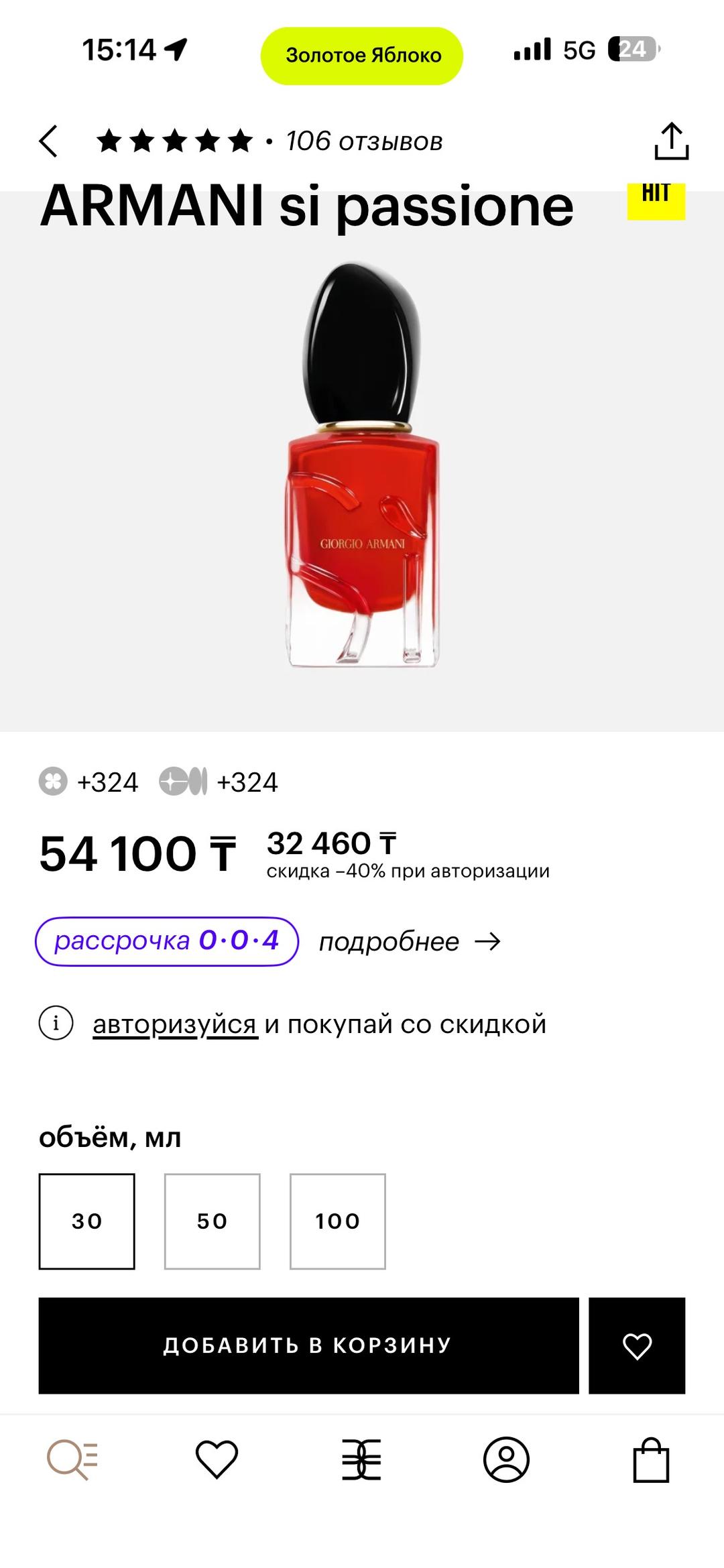
Task: Choose 100 ml volume
Action: [x=338, y=1221]
